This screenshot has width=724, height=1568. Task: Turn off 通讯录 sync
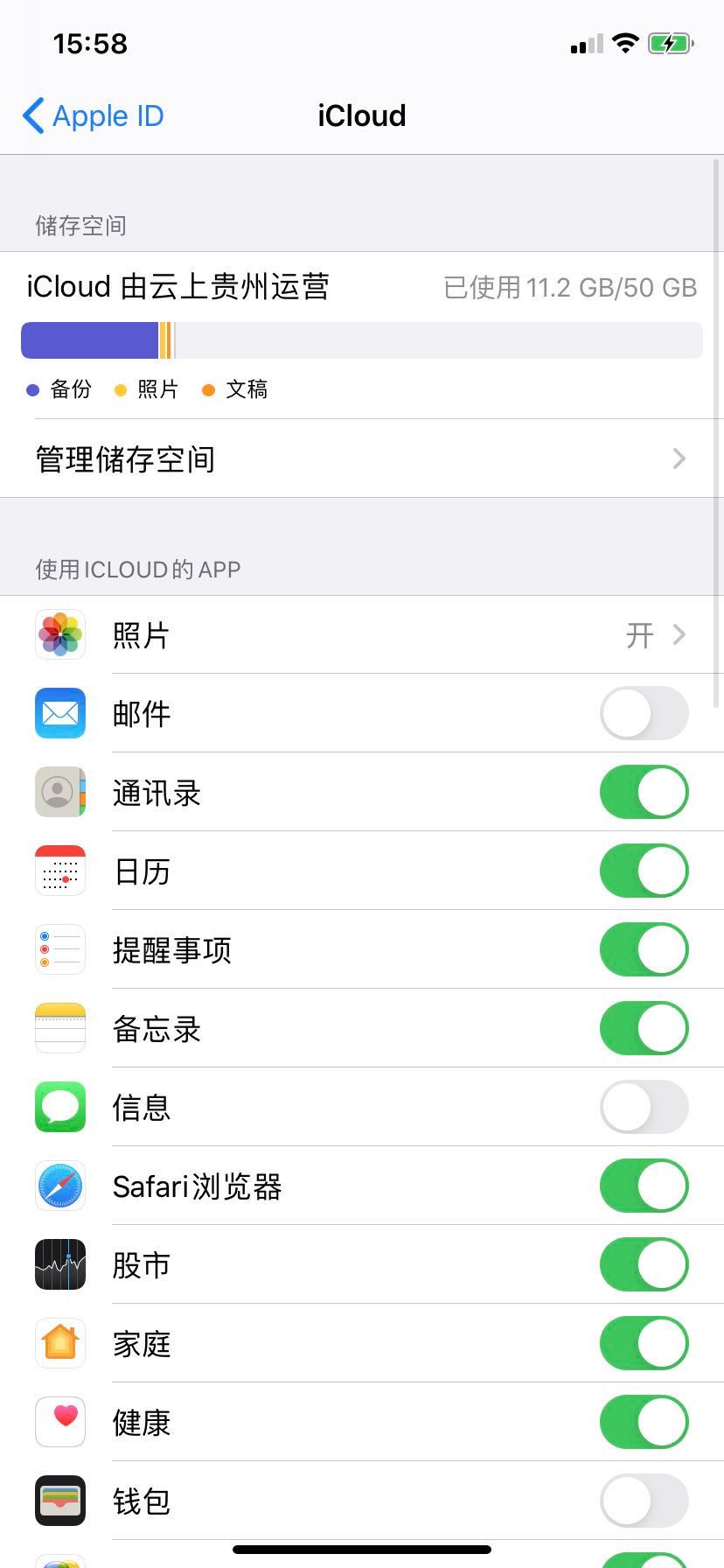click(x=644, y=792)
